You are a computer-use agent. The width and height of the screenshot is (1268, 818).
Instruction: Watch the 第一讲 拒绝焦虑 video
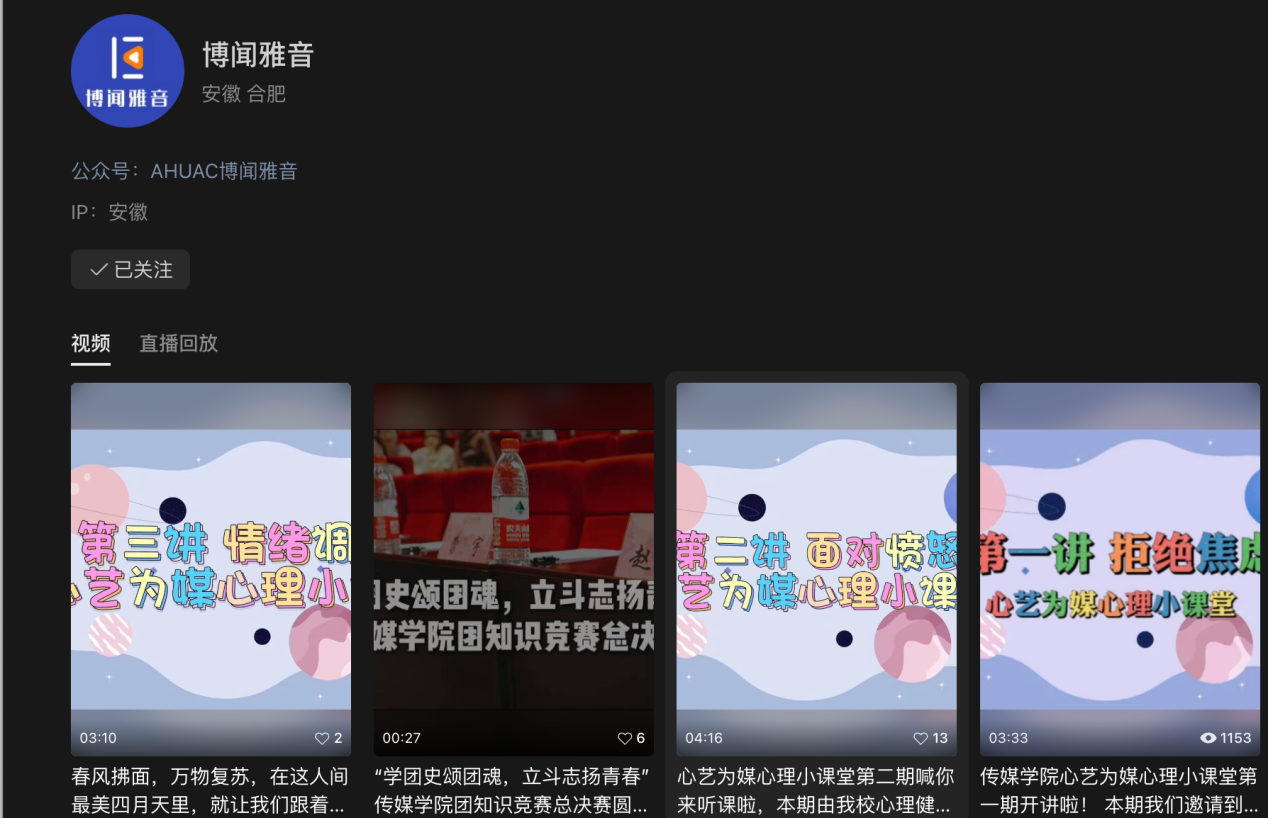(1119, 568)
